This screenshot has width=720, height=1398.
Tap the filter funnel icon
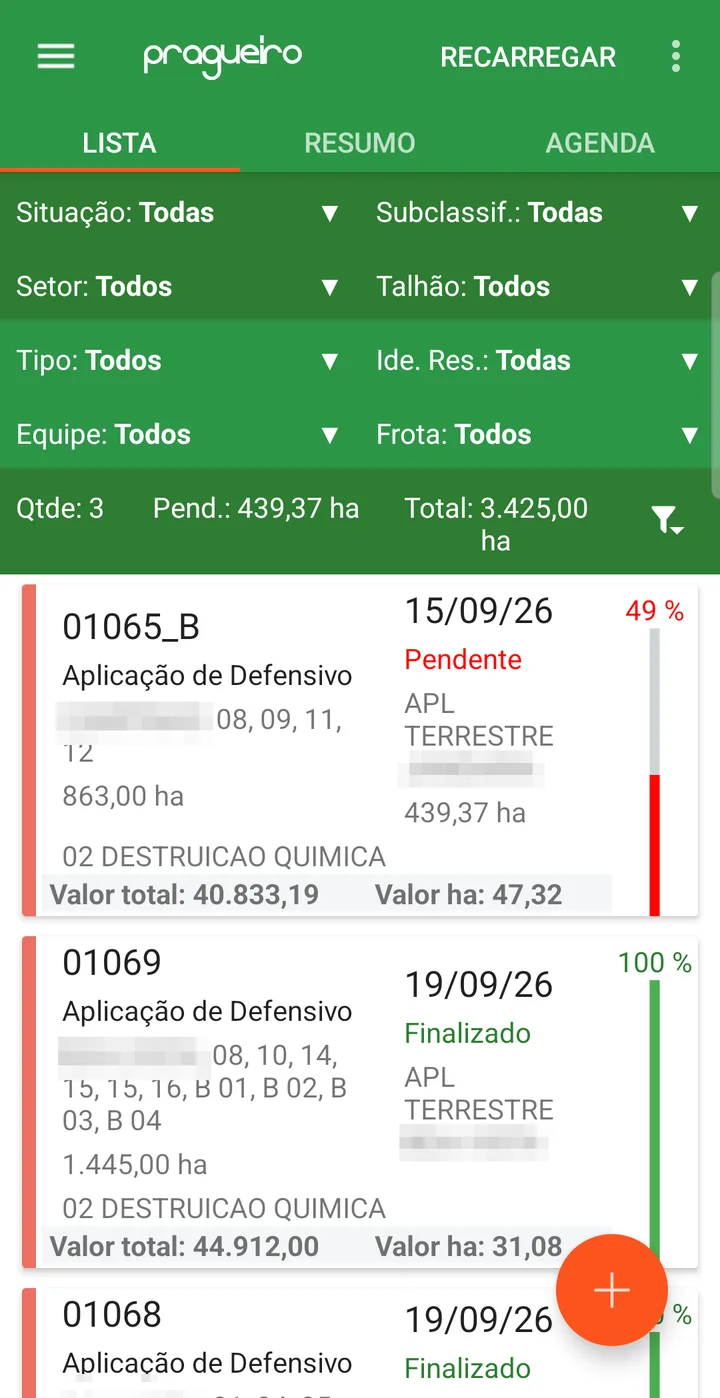point(667,520)
